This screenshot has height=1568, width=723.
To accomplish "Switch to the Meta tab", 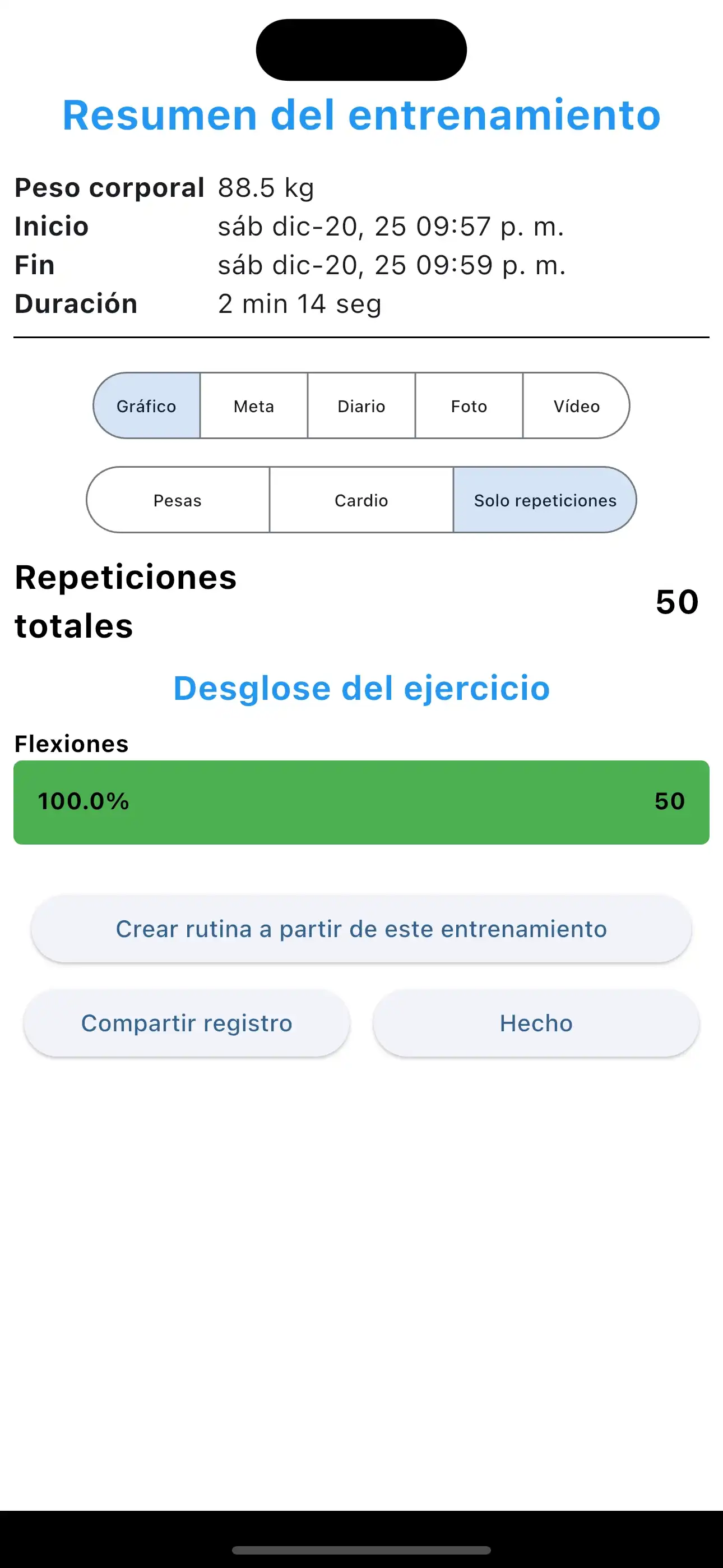I will [x=253, y=405].
